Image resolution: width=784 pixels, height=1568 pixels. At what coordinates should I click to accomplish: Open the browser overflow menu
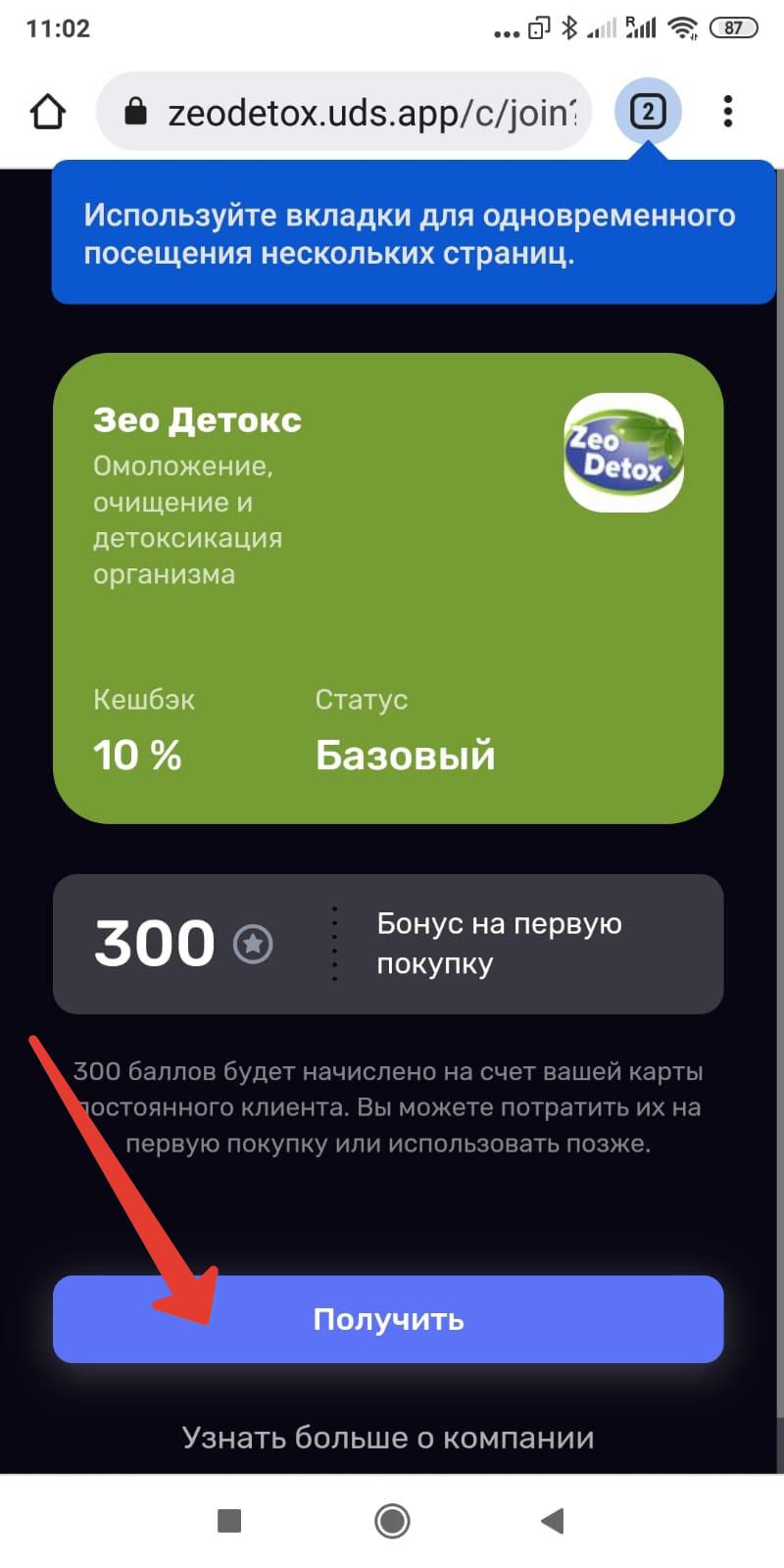pos(728,111)
